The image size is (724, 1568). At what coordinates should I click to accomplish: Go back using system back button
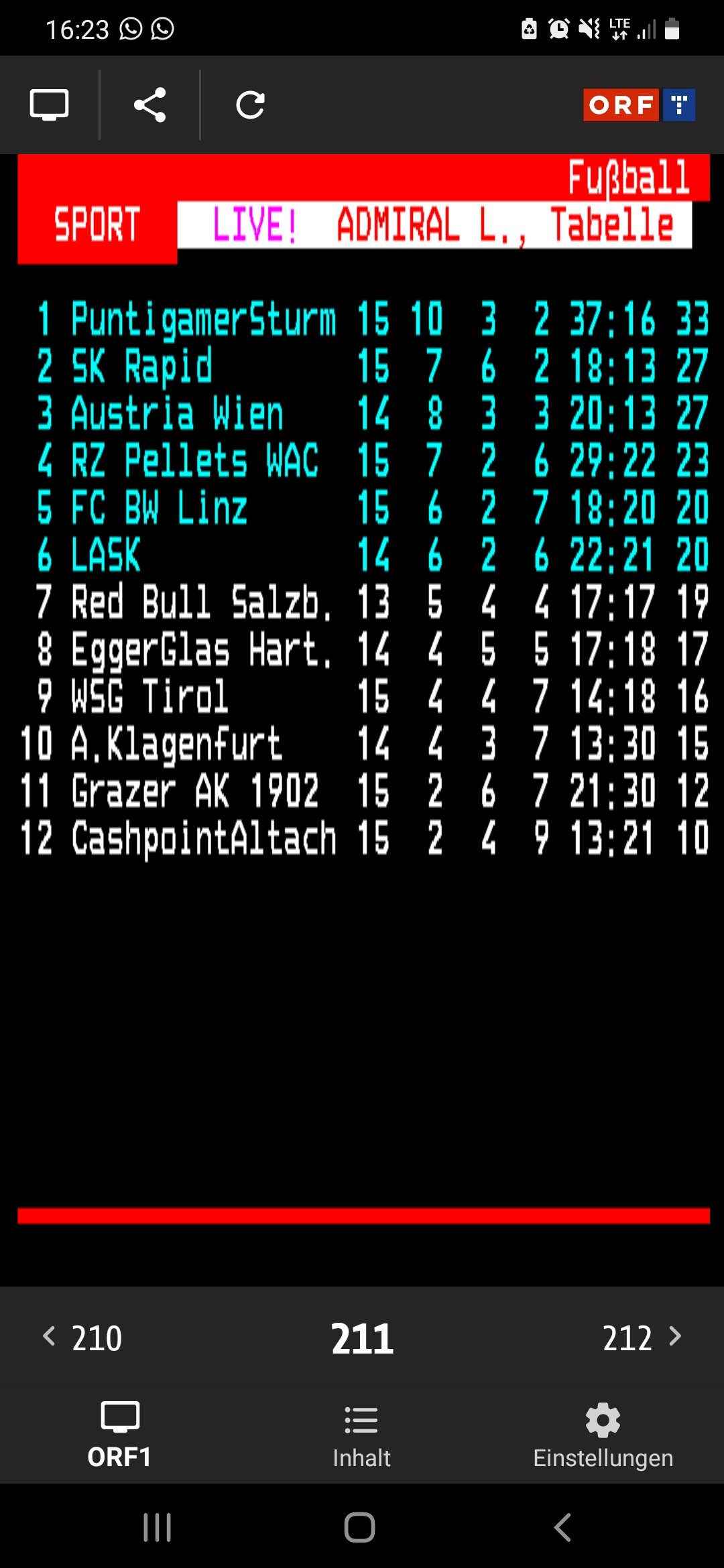562,1528
